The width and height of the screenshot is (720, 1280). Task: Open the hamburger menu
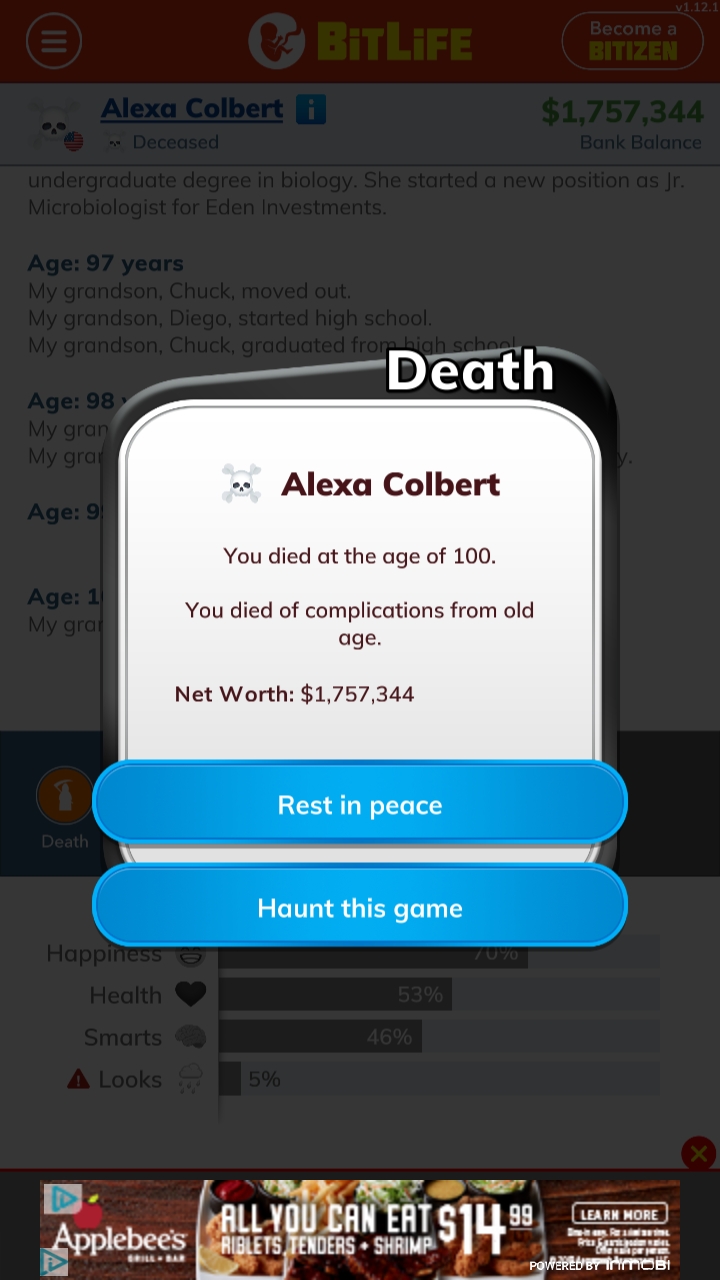coord(54,41)
